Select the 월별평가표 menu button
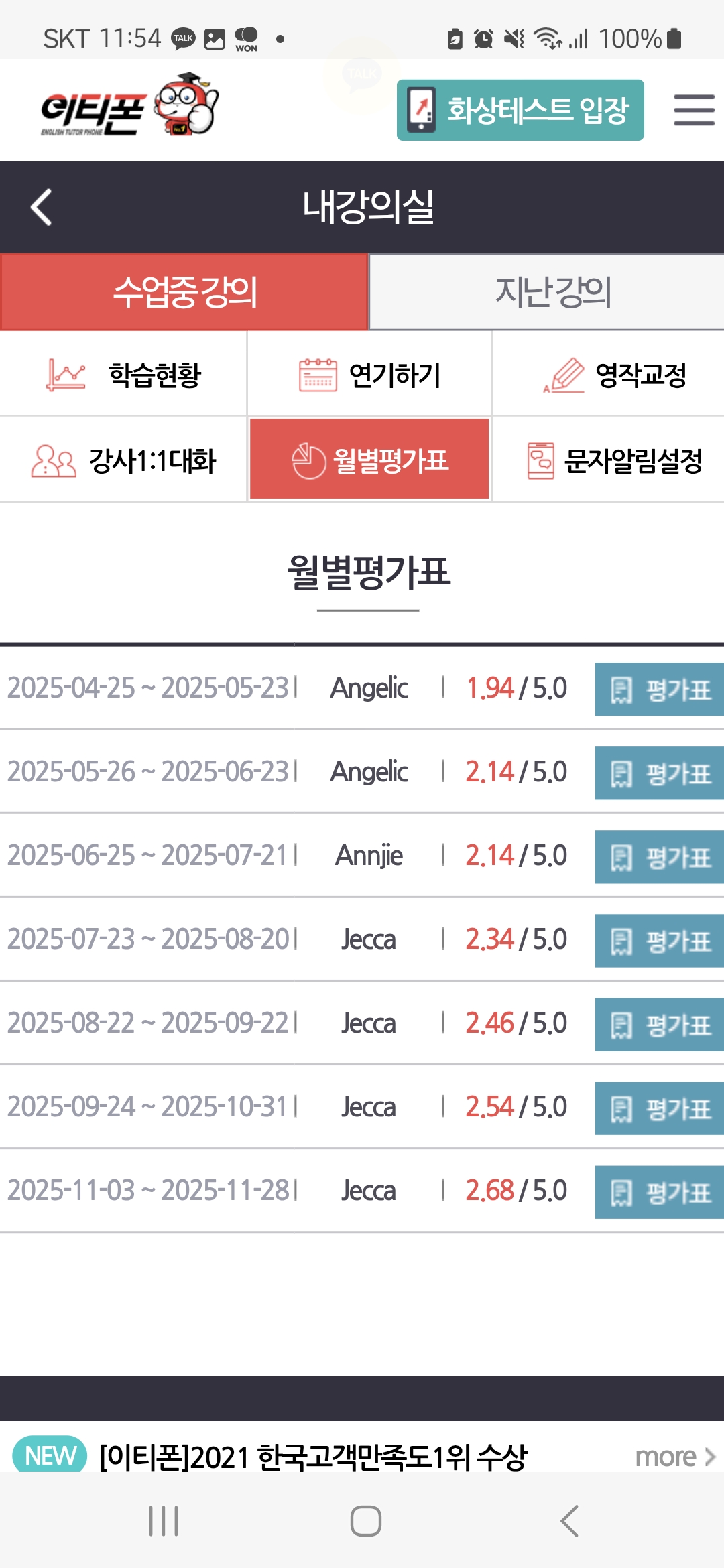Screen dimensions: 724x1568 pyautogui.click(x=369, y=460)
